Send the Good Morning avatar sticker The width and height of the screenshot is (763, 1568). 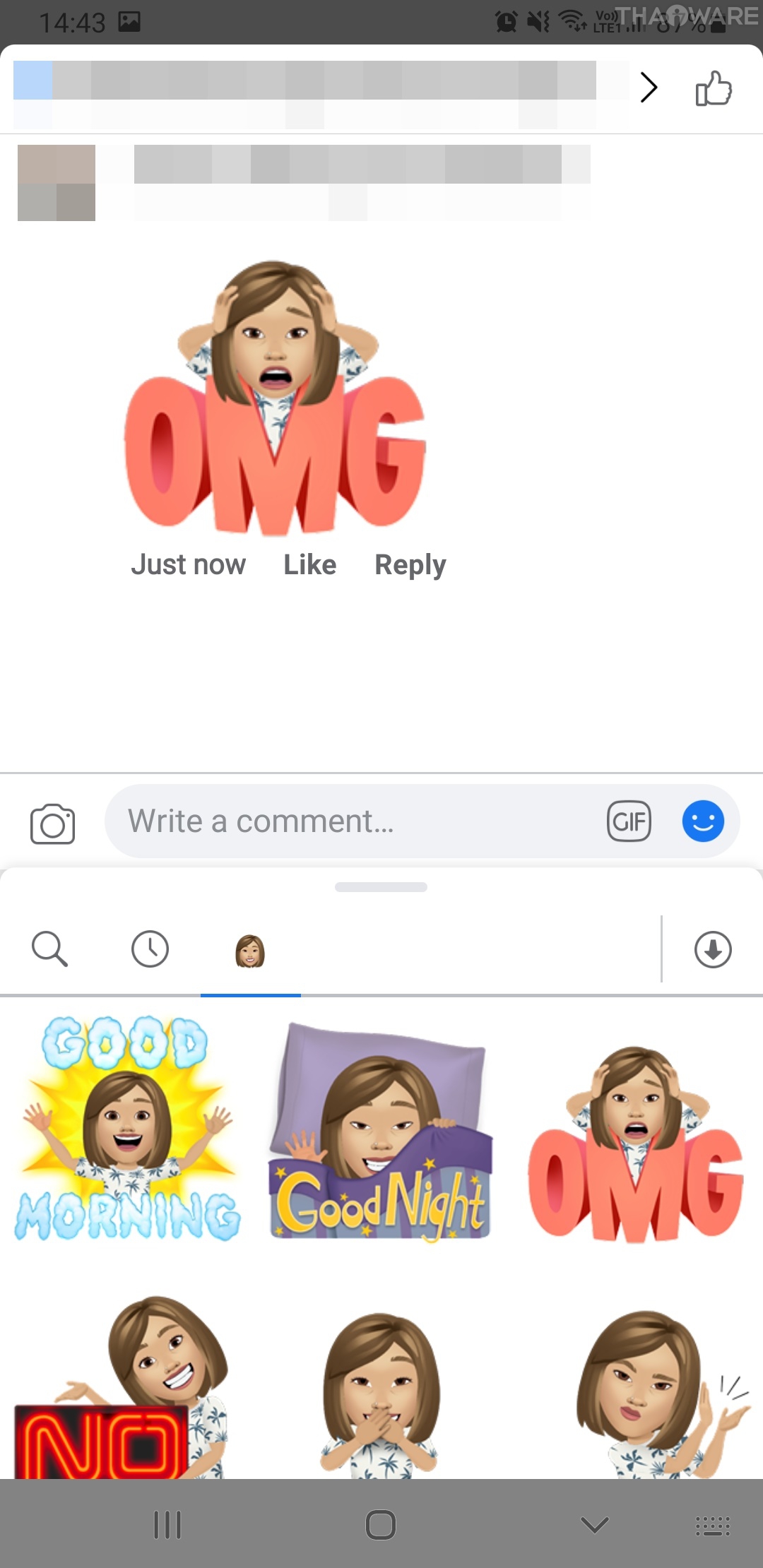[127, 1129]
